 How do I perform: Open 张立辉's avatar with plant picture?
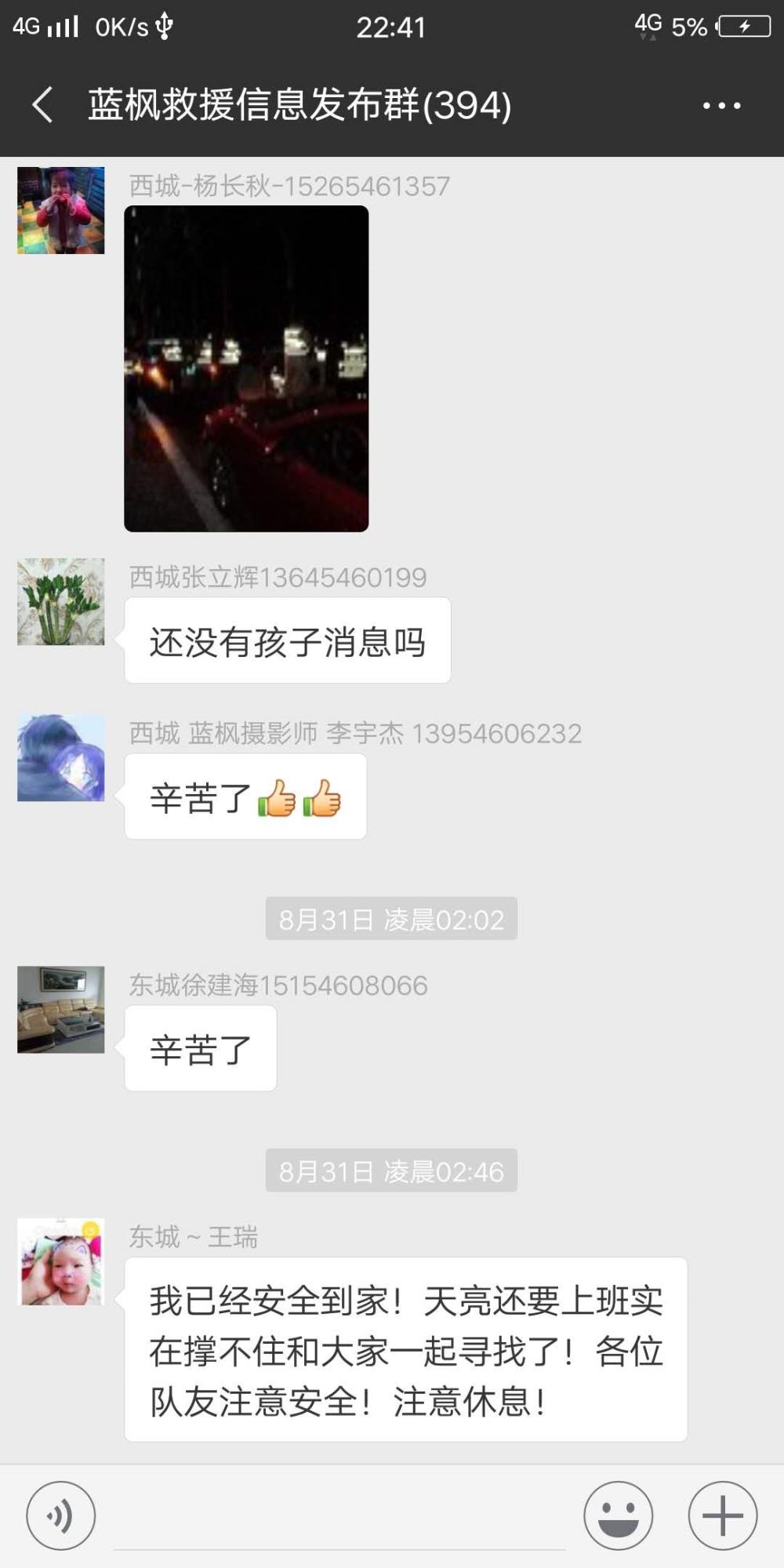point(61,601)
